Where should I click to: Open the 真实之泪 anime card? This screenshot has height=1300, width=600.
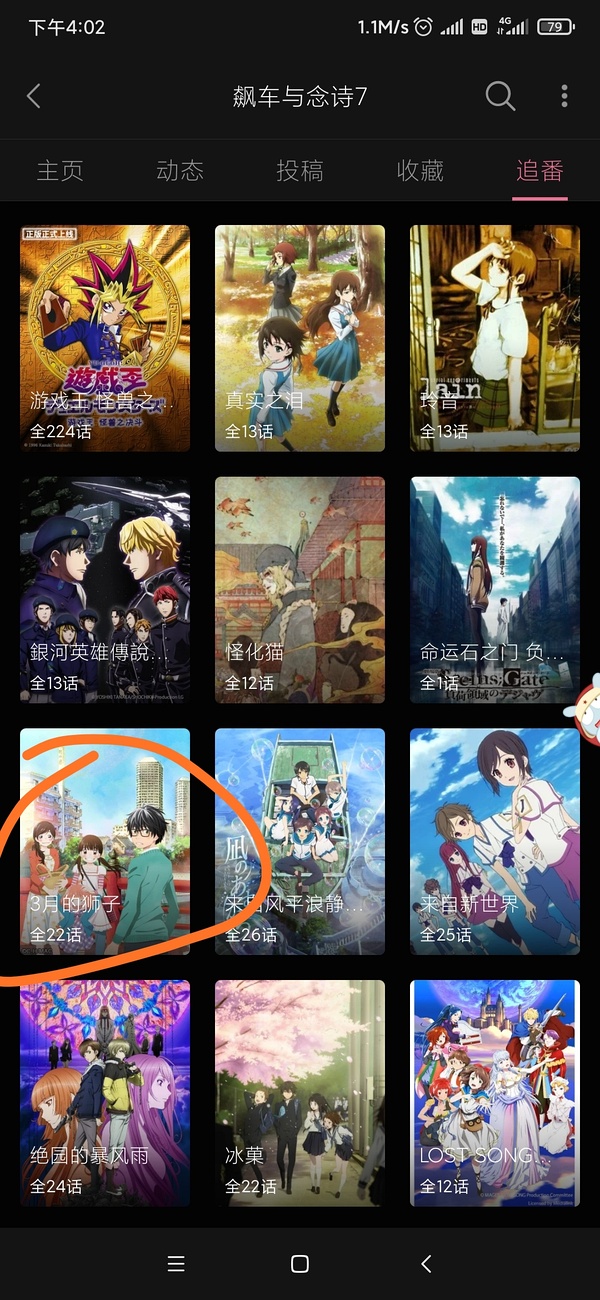pos(300,338)
